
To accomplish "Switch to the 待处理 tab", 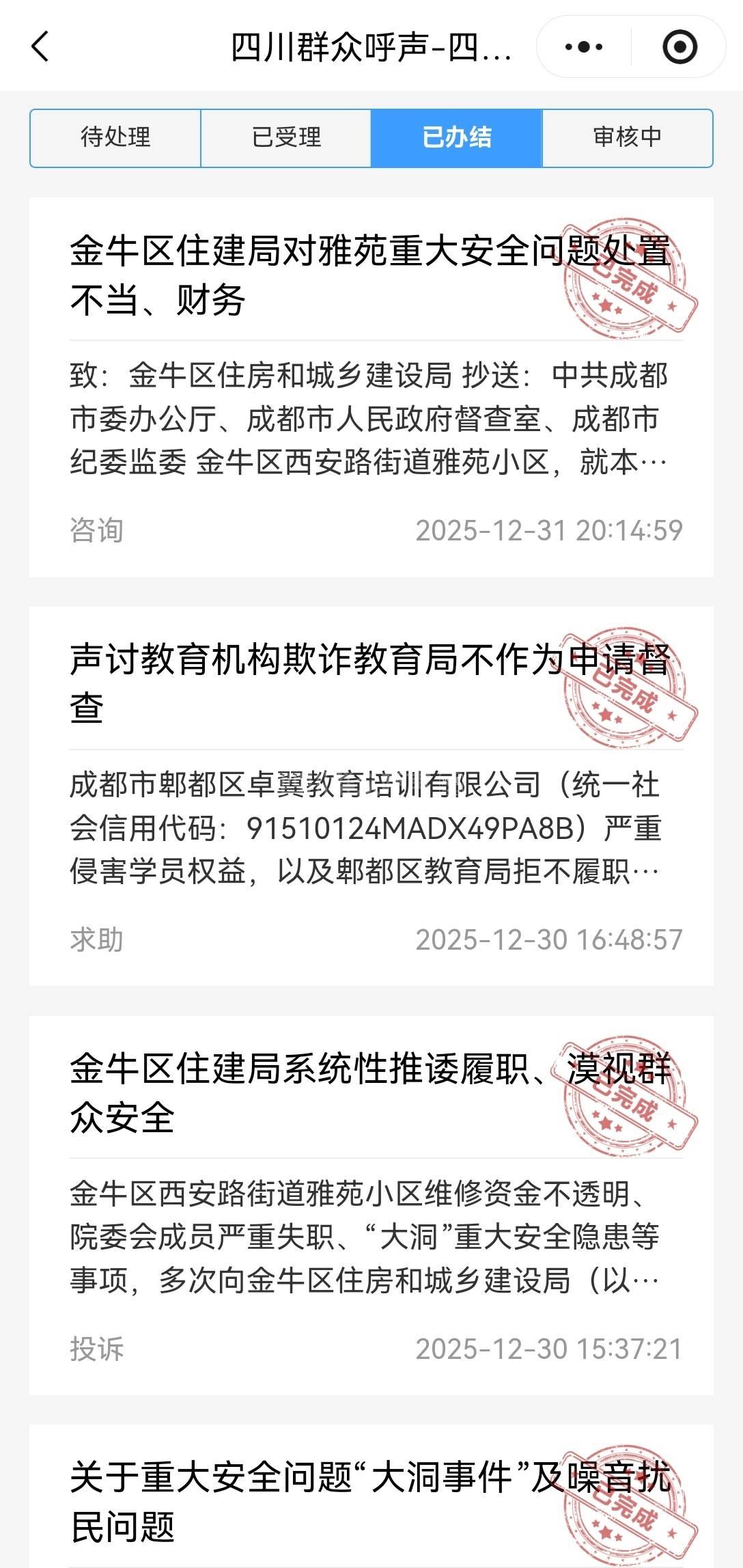I will click(x=115, y=137).
